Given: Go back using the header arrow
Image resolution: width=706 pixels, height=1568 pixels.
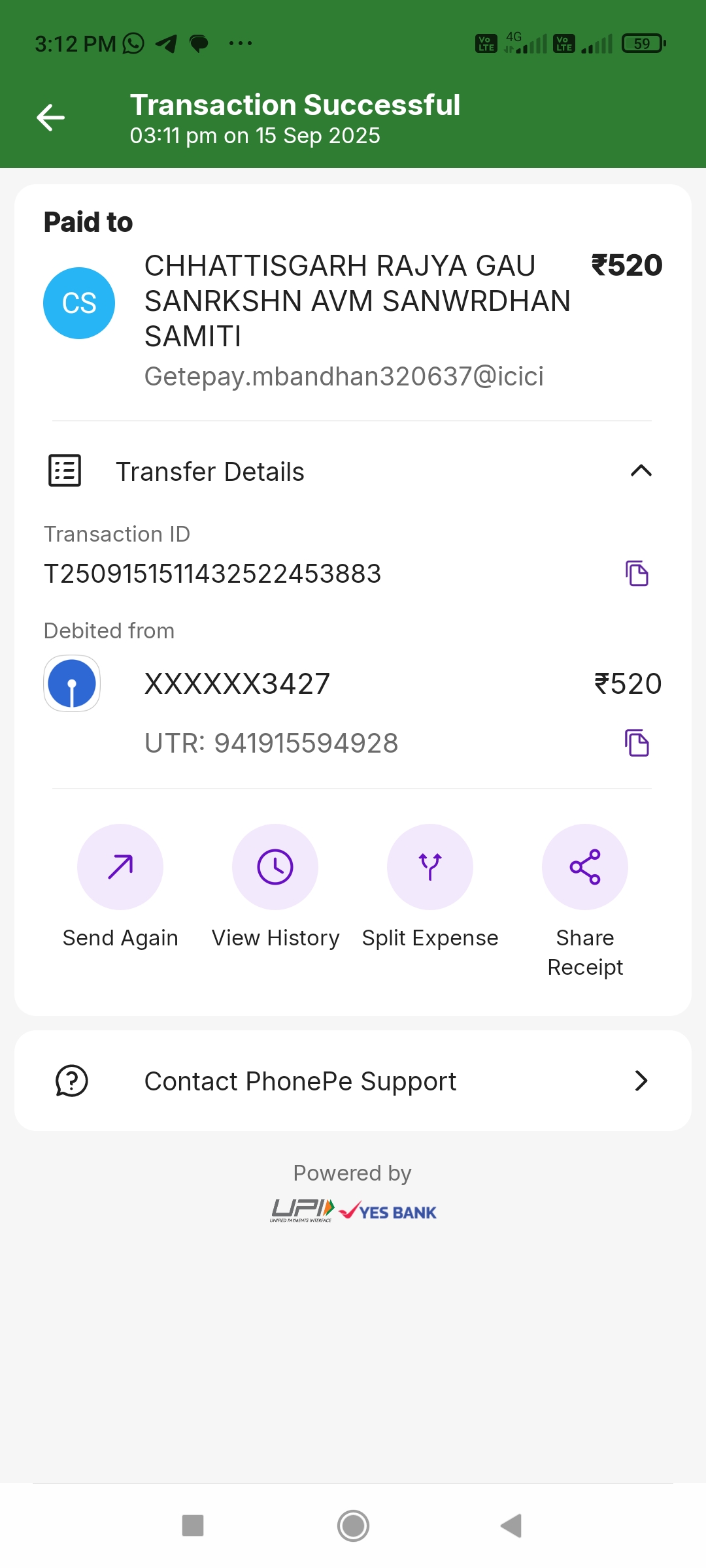Looking at the screenshot, I should point(50,118).
